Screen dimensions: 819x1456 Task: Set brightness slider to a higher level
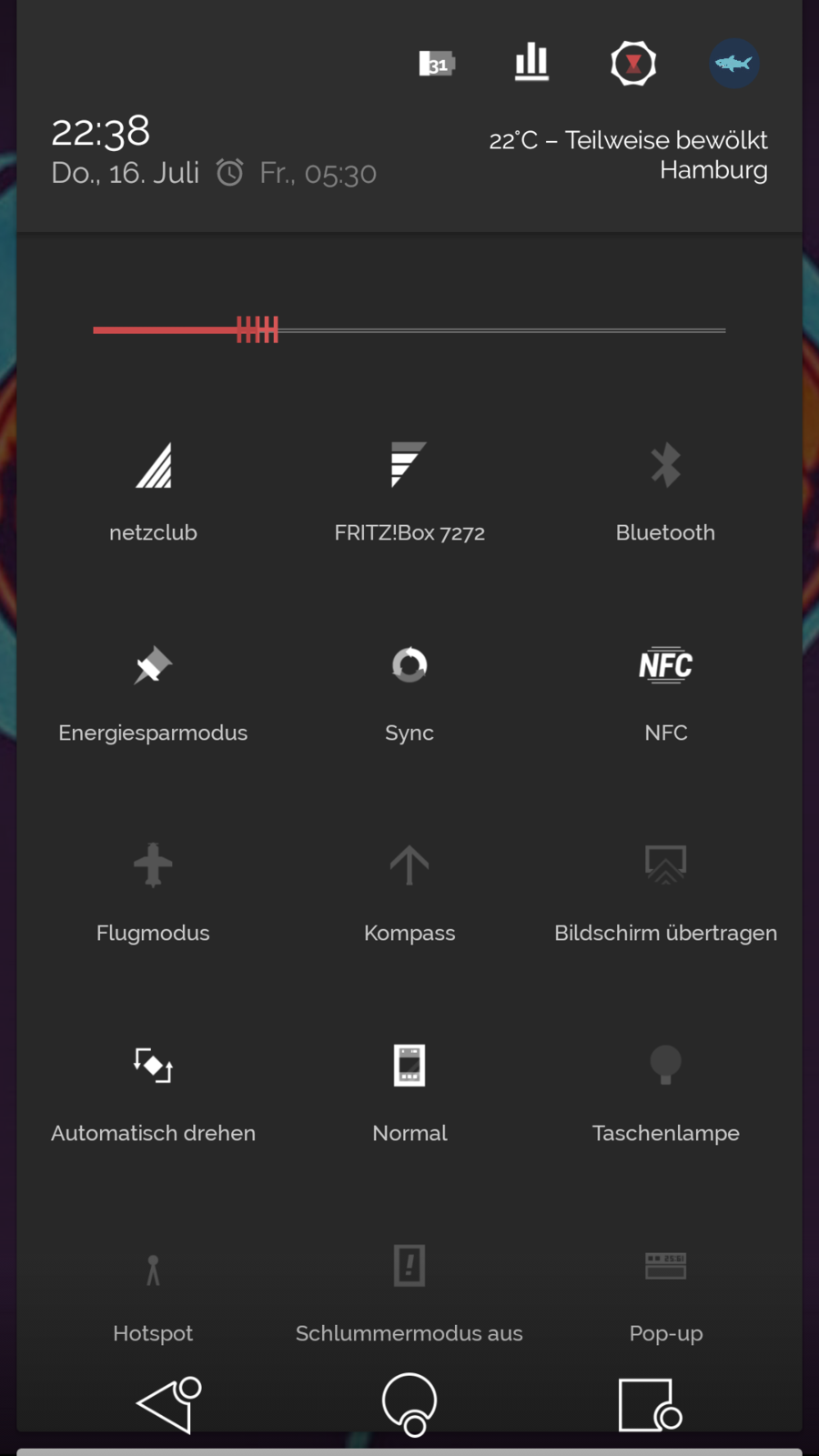pos(546,330)
